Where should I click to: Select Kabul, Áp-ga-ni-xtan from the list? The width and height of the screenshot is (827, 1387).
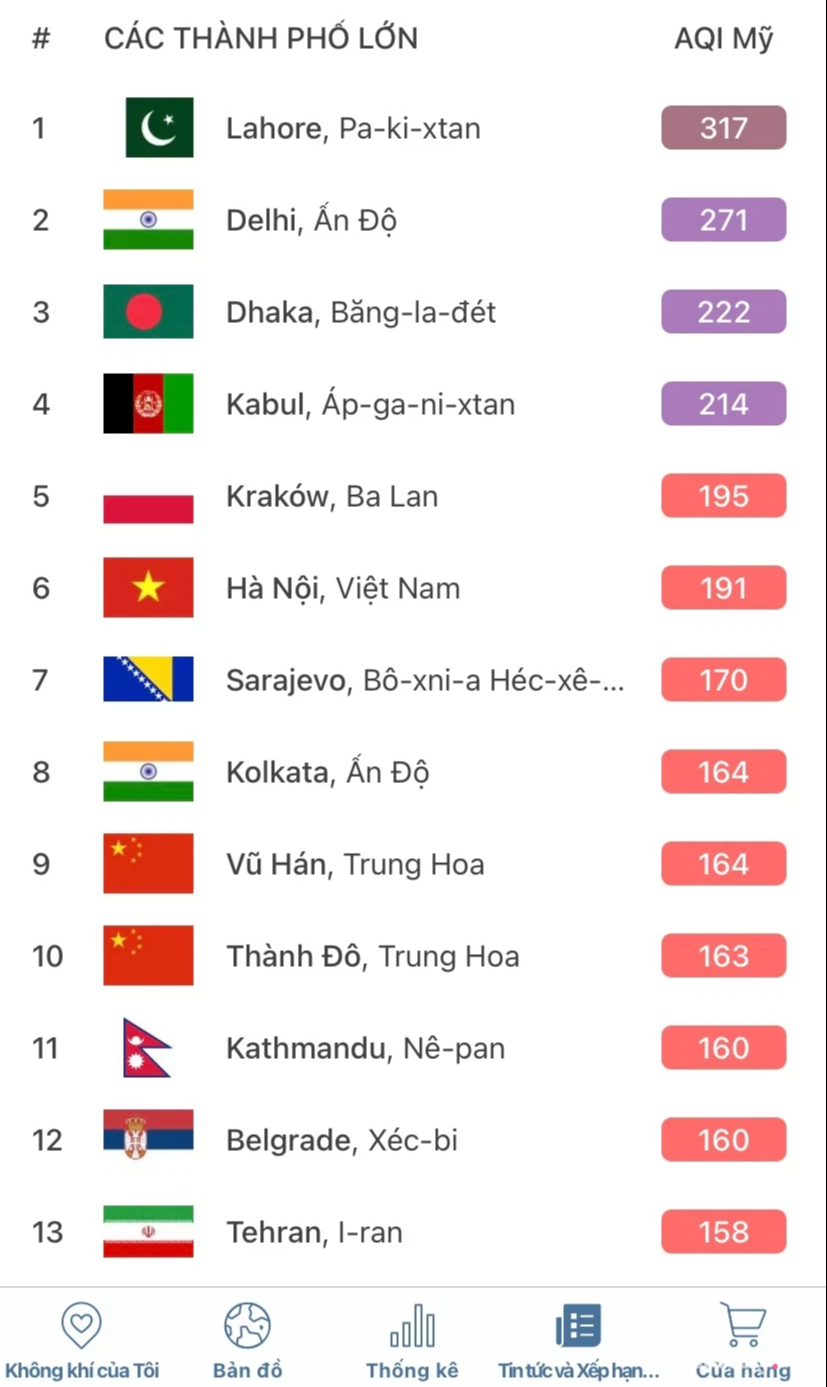pyautogui.click(x=370, y=404)
